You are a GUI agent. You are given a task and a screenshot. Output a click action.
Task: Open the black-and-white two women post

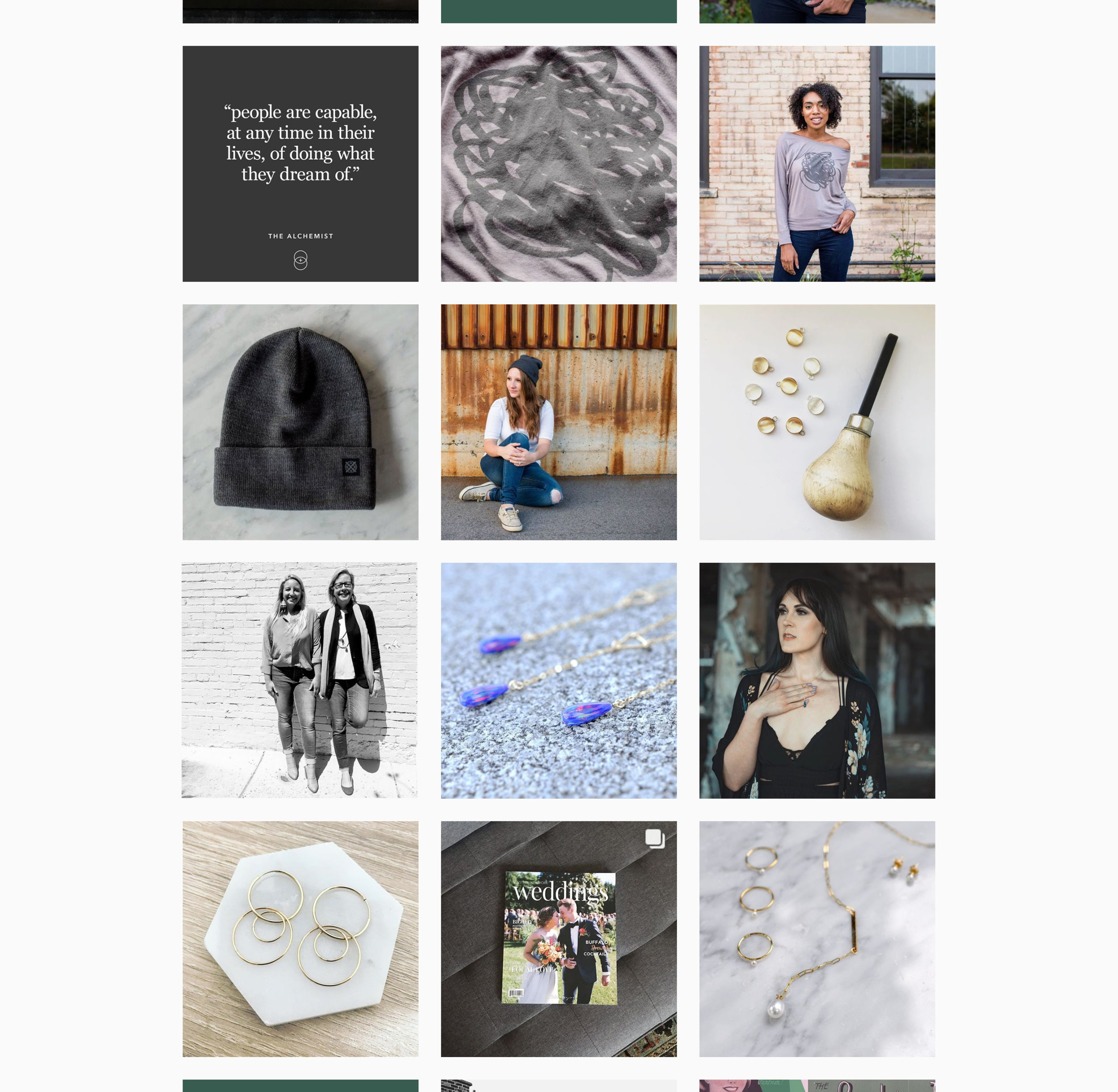click(x=300, y=680)
